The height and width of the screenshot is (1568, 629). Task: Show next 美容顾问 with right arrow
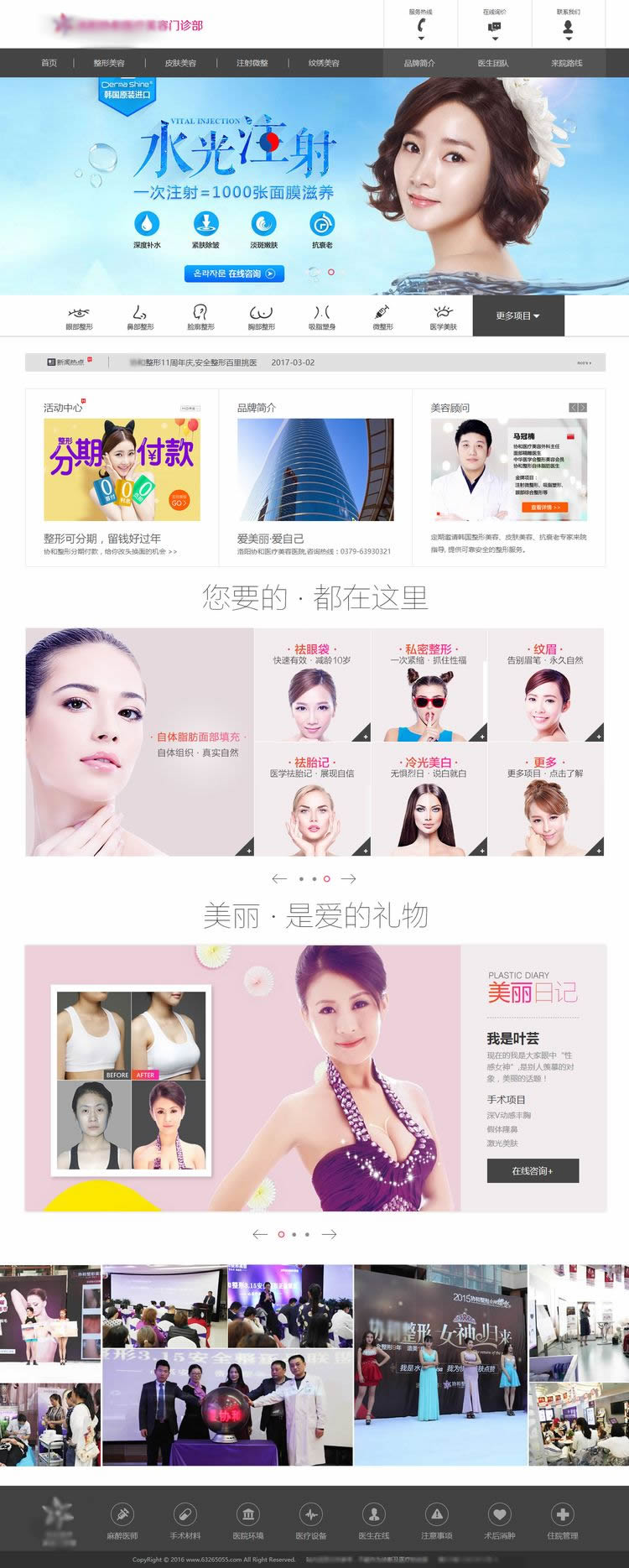tap(583, 408)
